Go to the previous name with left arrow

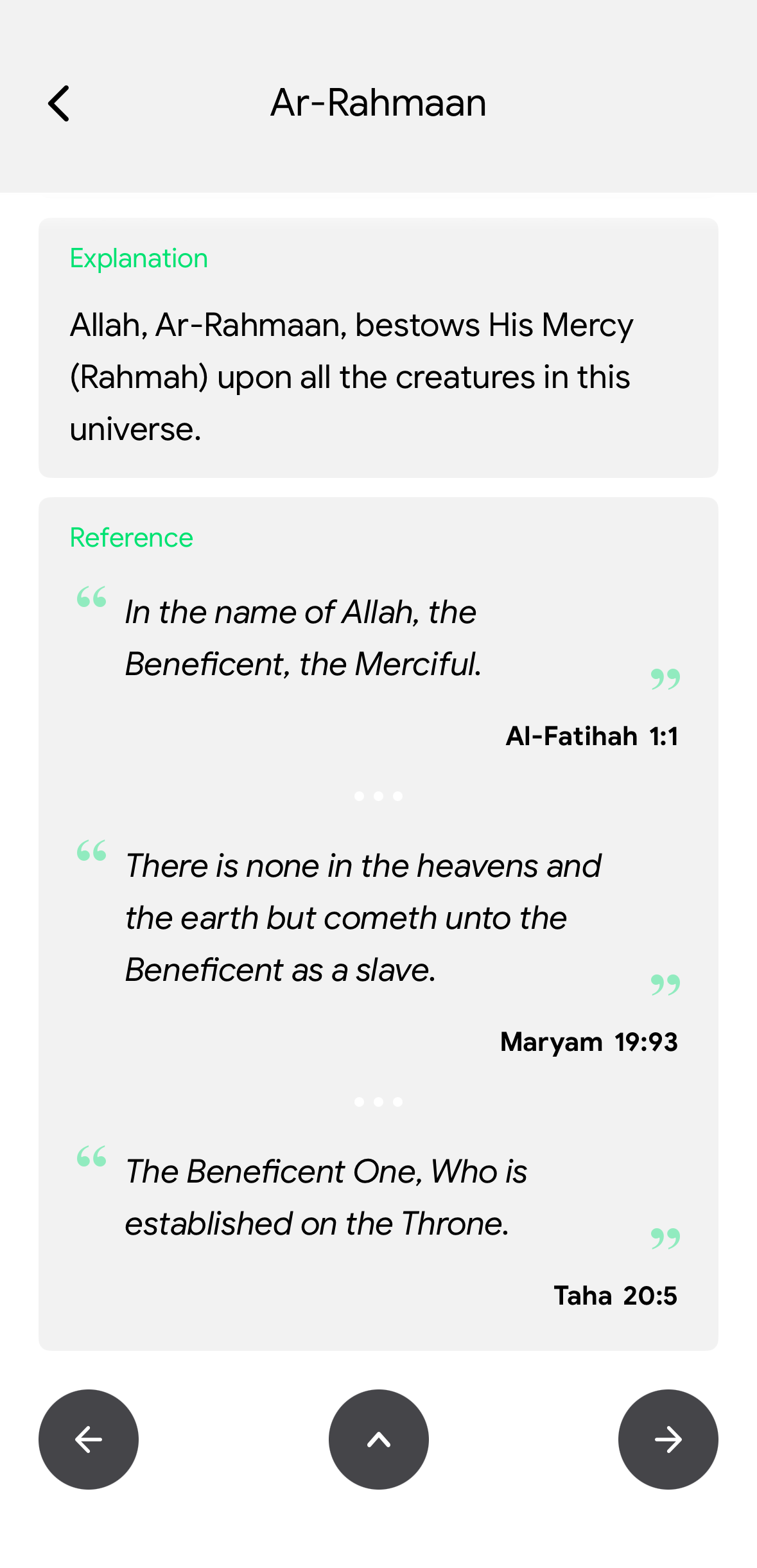point(89,1439)
